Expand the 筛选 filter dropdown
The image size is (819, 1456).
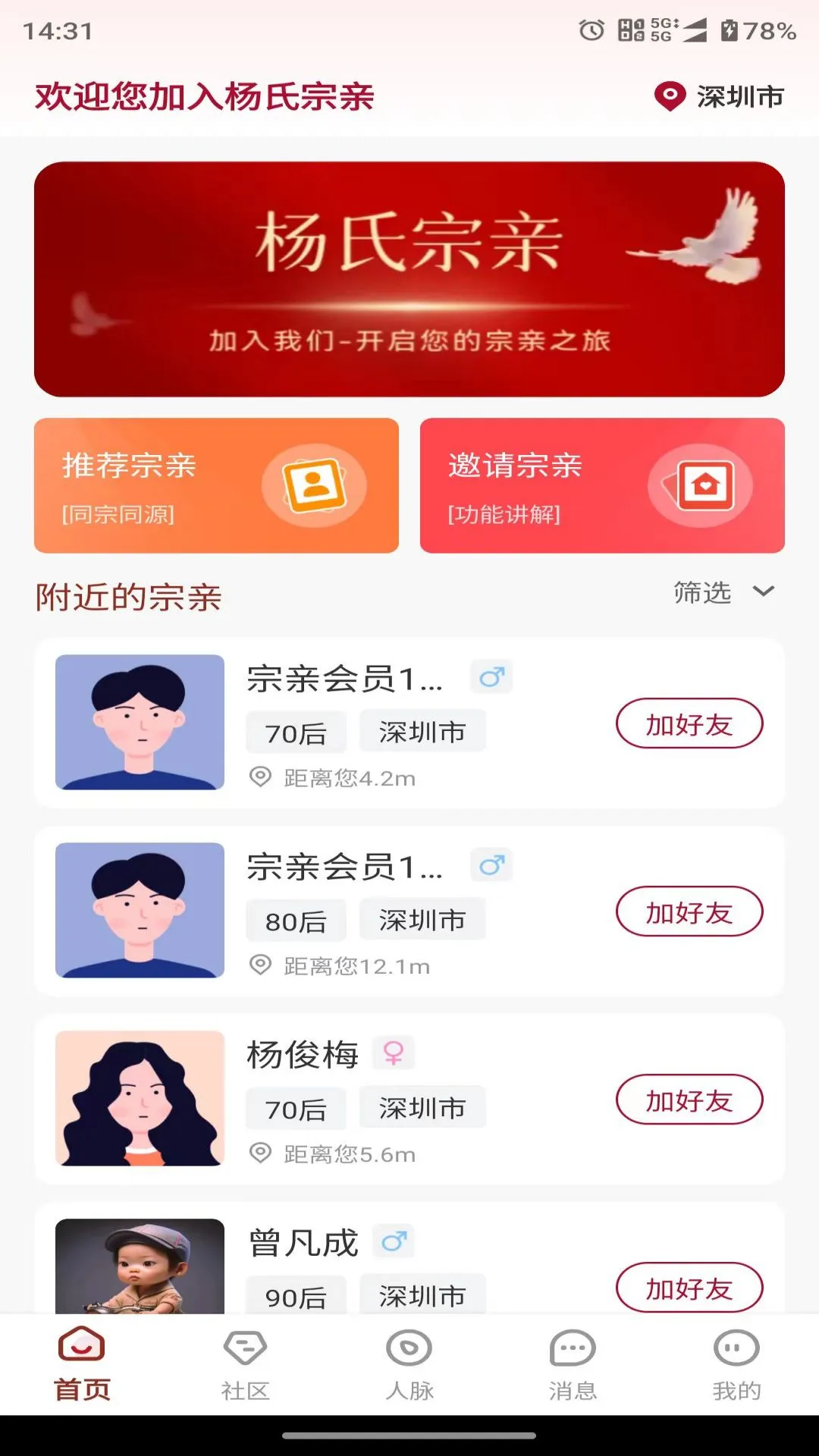coord(723,592)
